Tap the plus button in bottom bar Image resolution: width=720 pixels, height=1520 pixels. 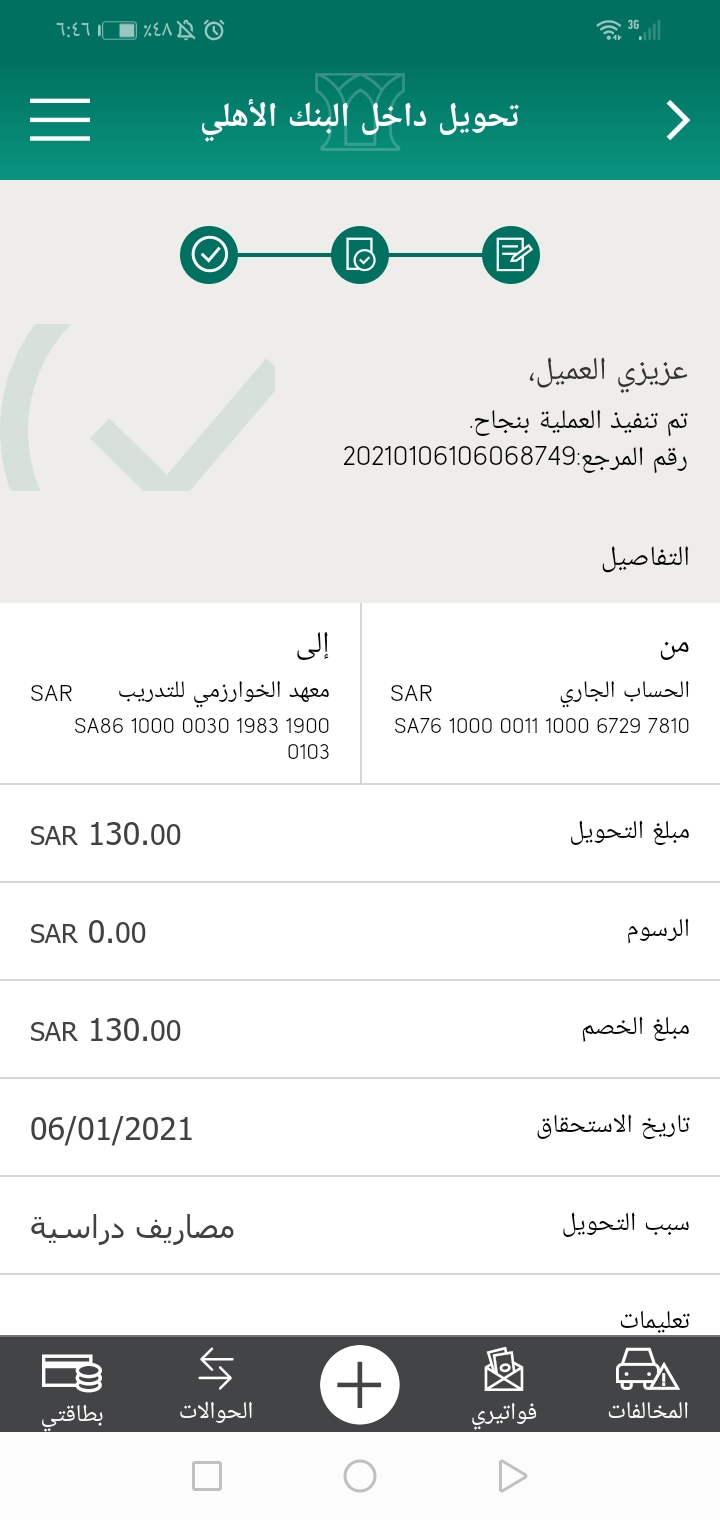[x=360, y=1385]
